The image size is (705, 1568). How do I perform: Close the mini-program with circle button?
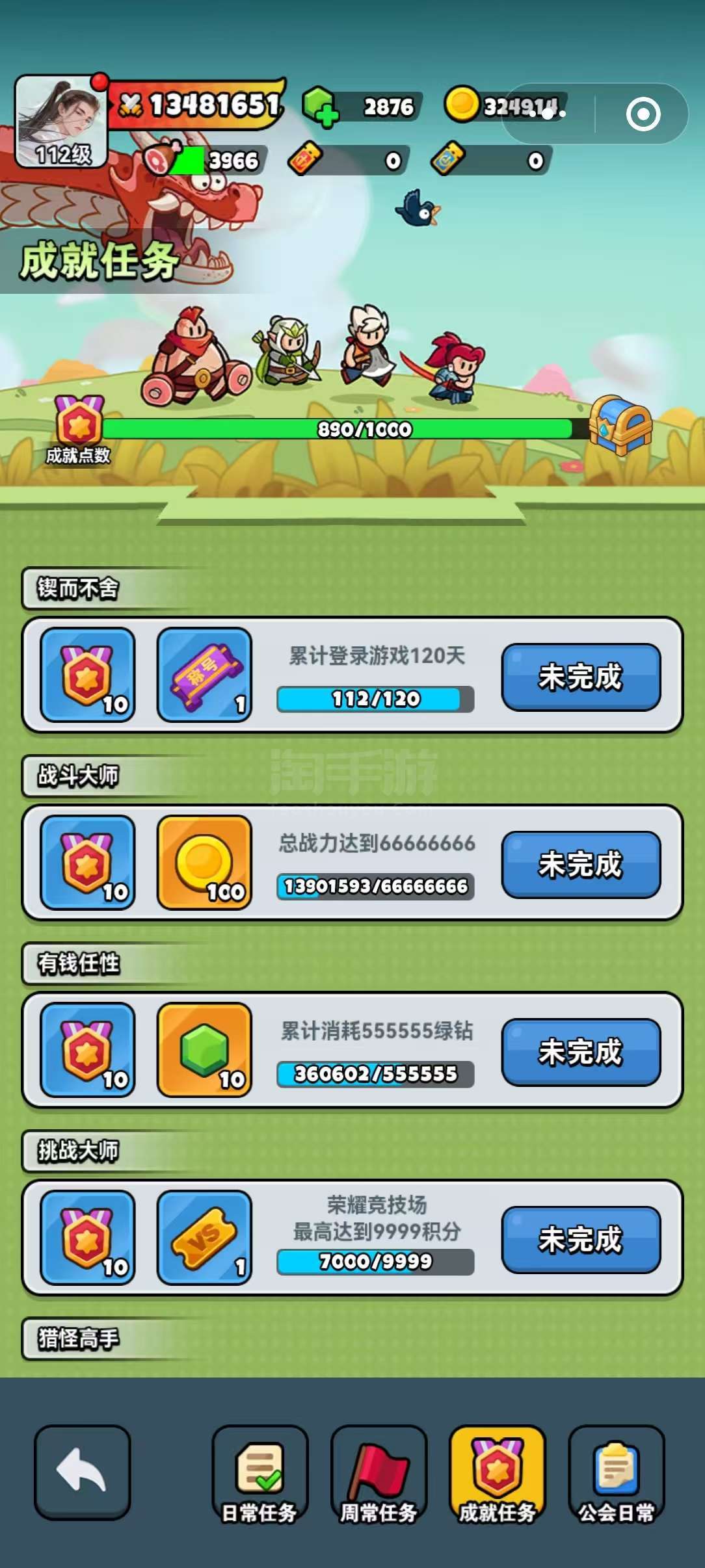point(643,114)
